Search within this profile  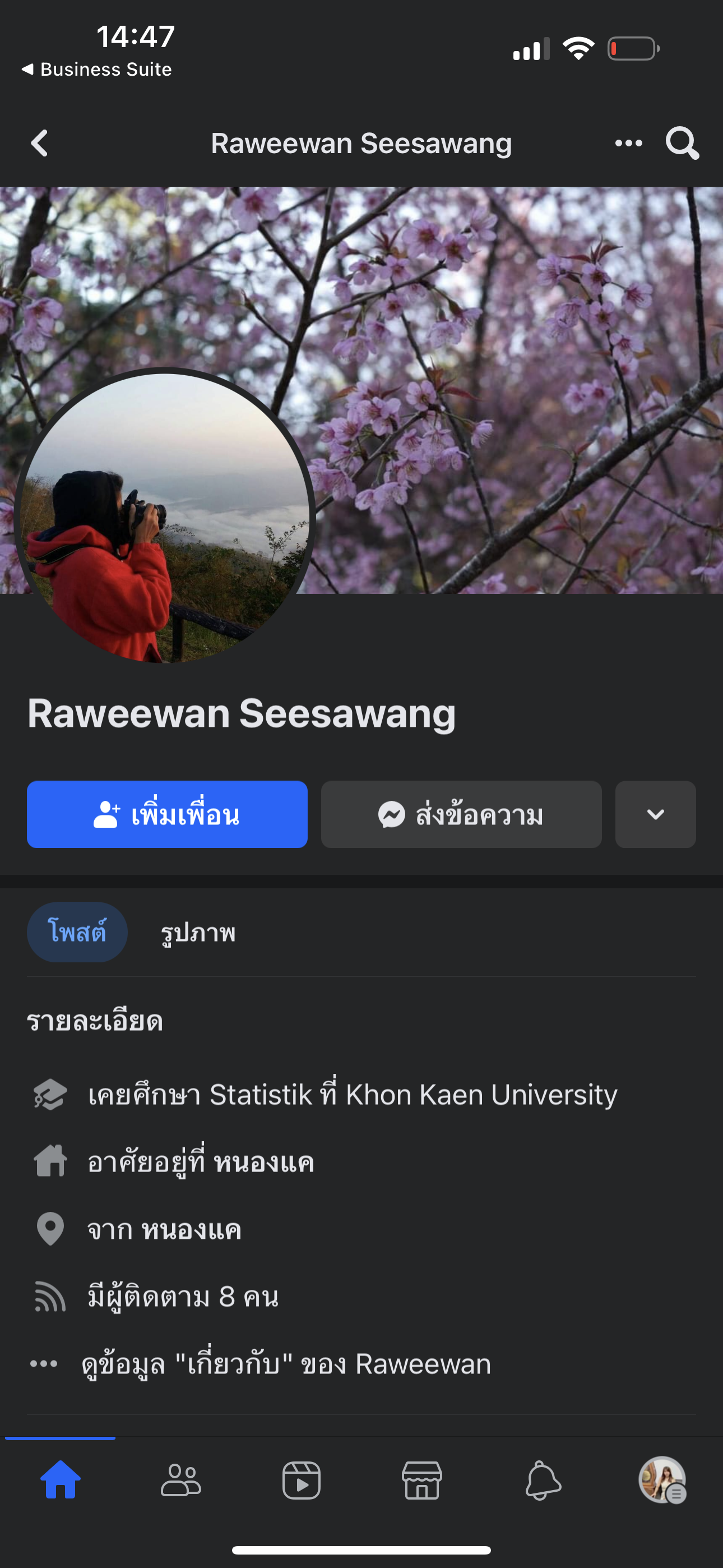[682, 144]
